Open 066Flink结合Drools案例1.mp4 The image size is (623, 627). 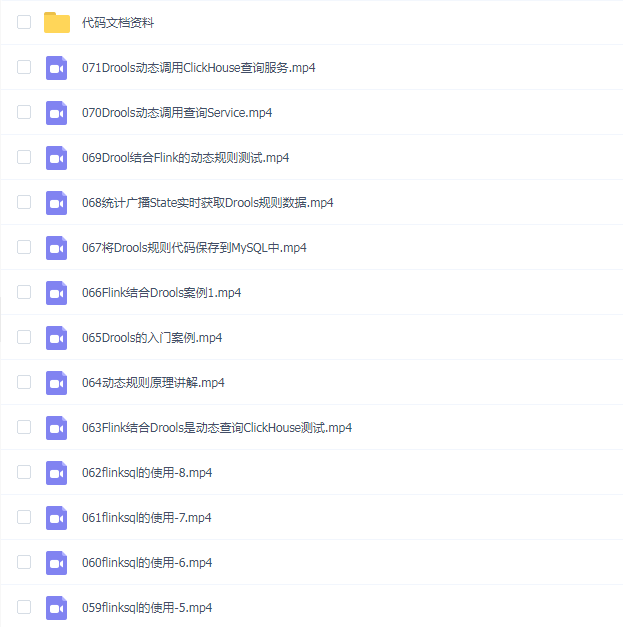[161, 292]
